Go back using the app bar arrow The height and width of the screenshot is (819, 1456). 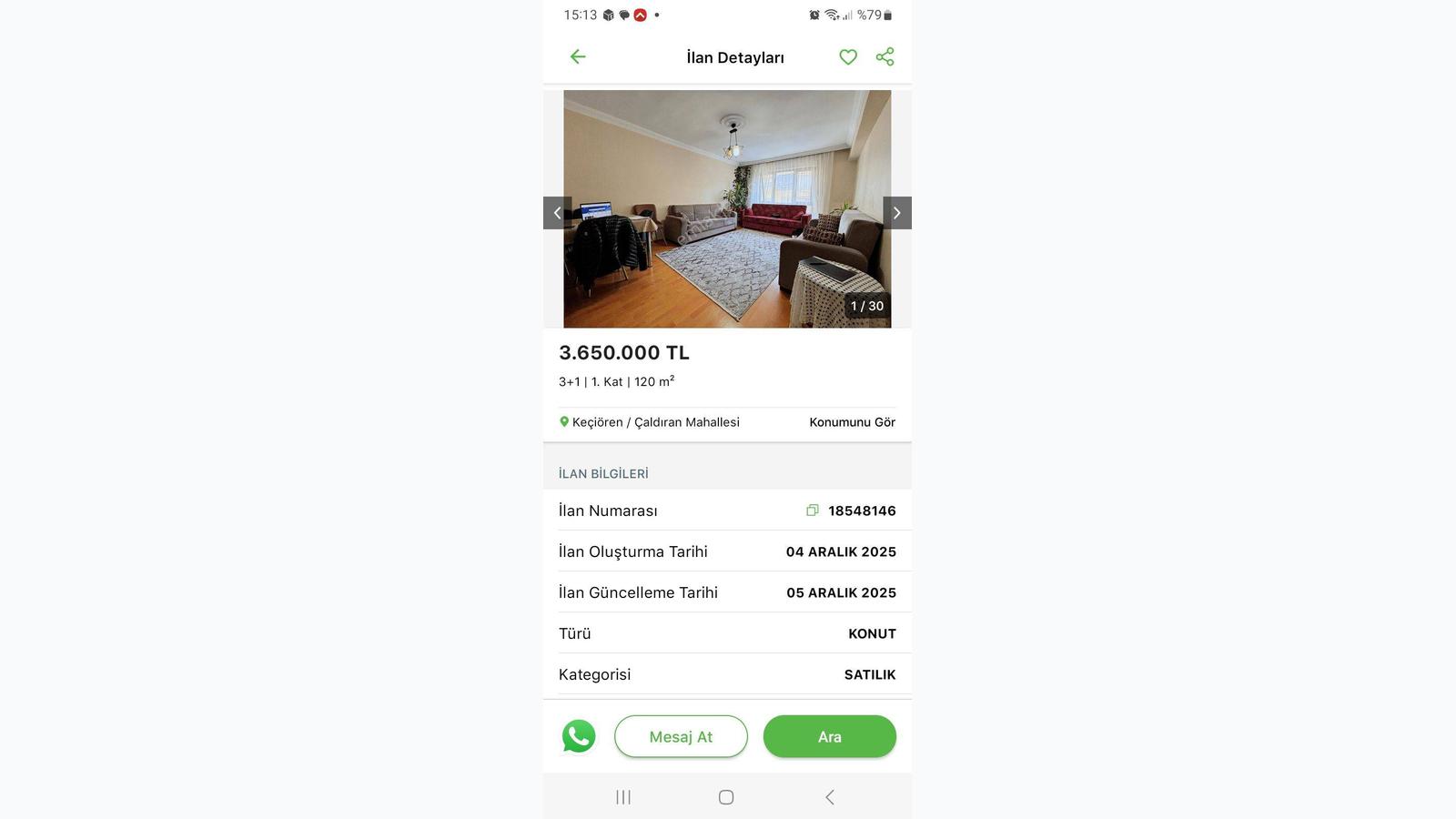pyautogui.click(x=578, y=57)
